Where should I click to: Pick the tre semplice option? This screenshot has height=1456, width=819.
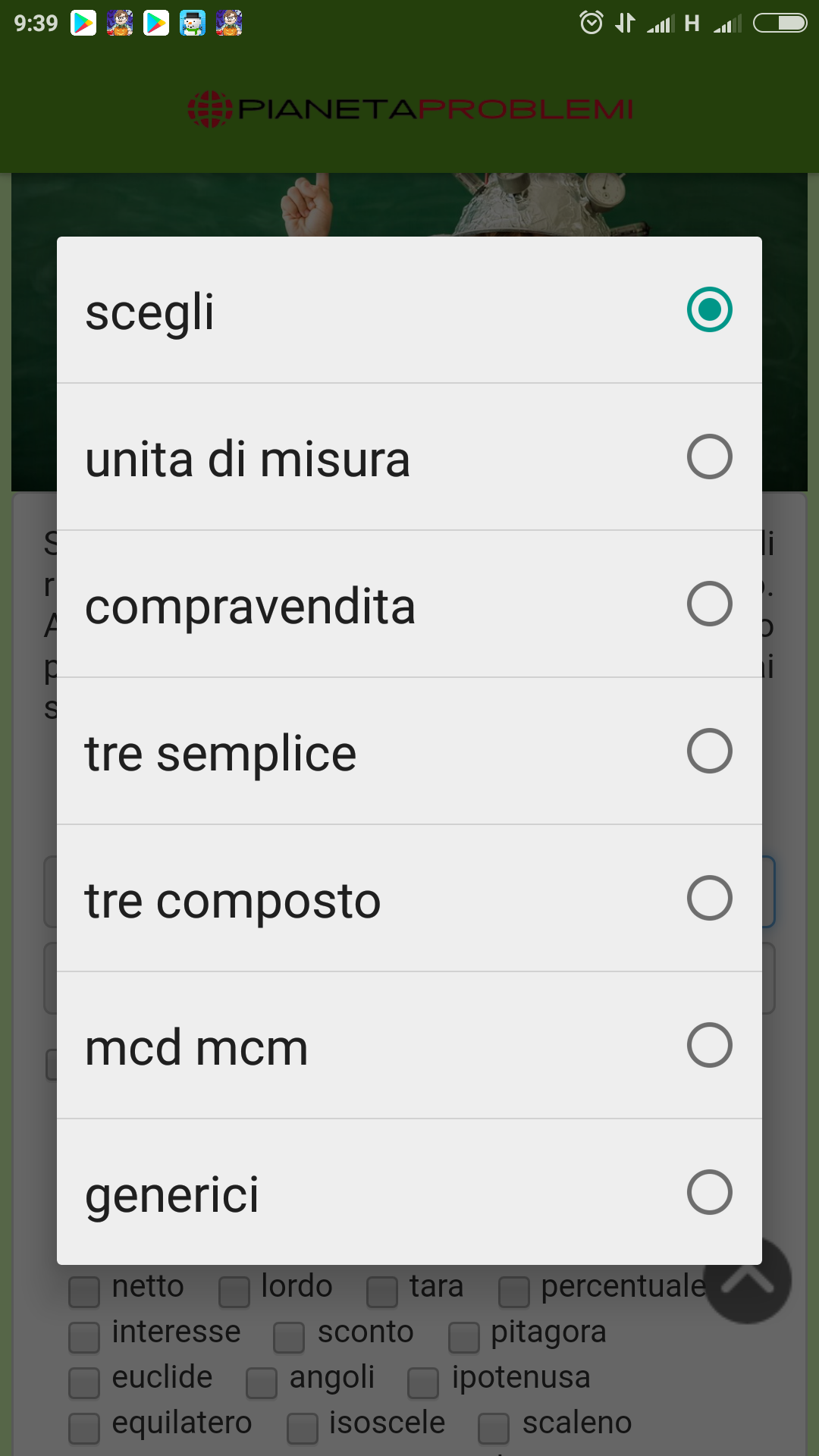(409, 752)
